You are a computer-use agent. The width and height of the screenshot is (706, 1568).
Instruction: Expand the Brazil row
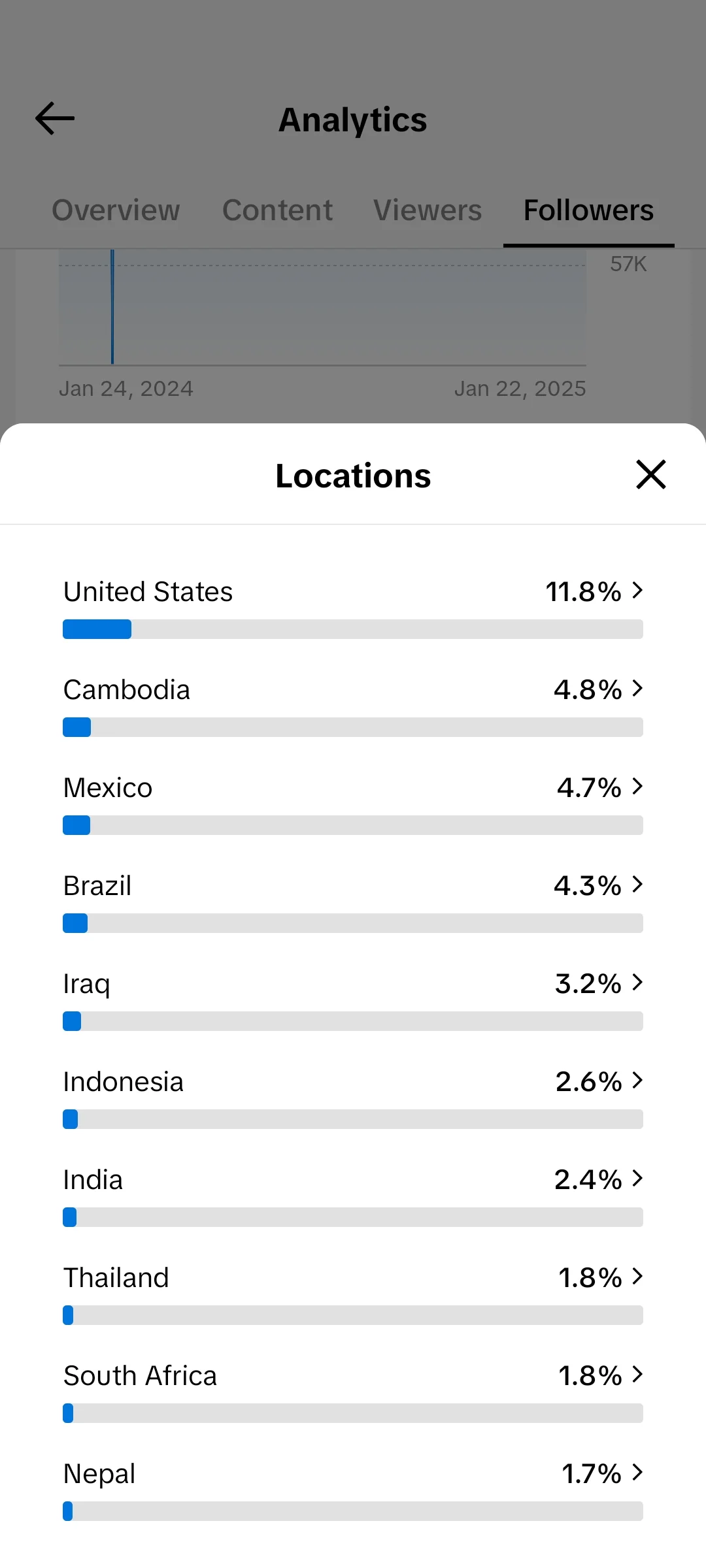[353, 900]
